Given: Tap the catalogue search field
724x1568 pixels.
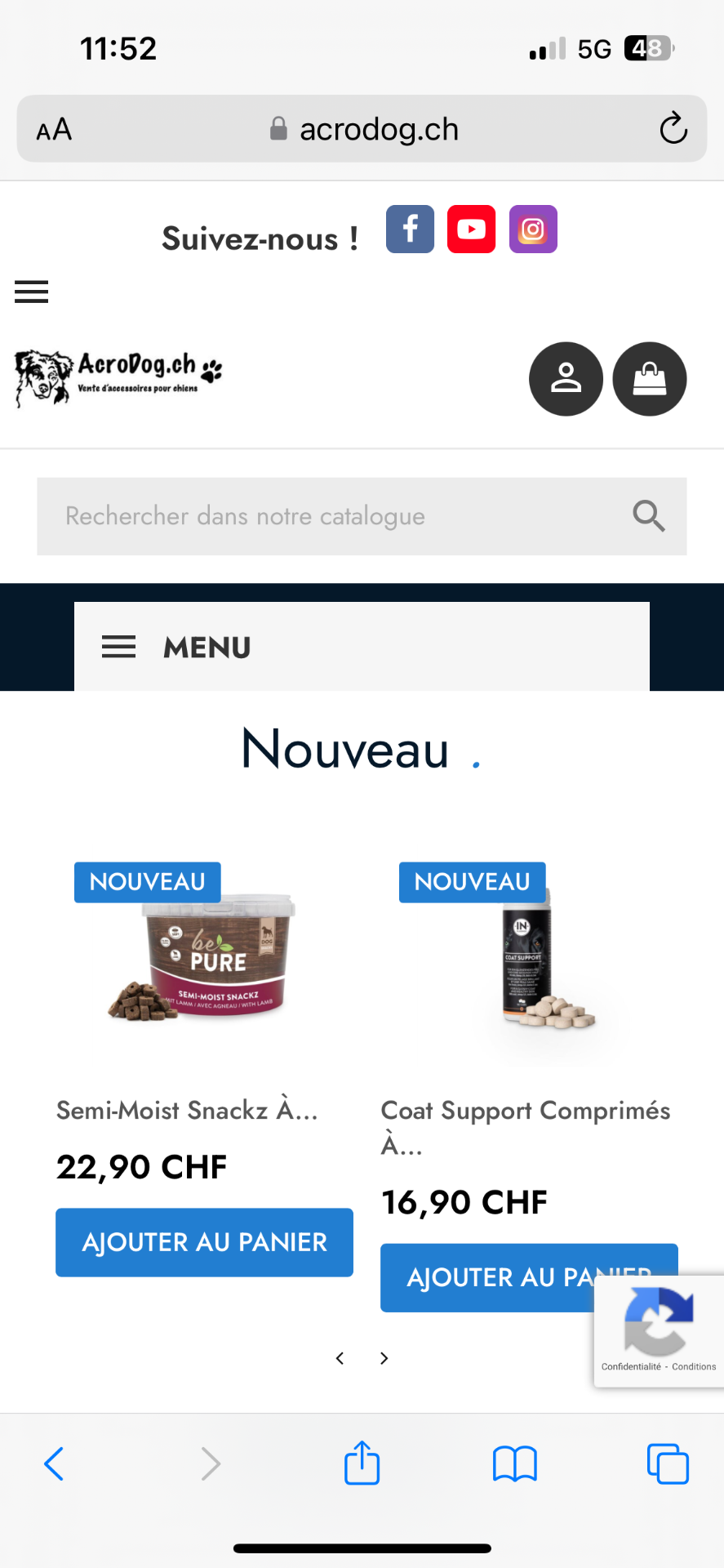Looking at the screenshot, I should (326, 516).
